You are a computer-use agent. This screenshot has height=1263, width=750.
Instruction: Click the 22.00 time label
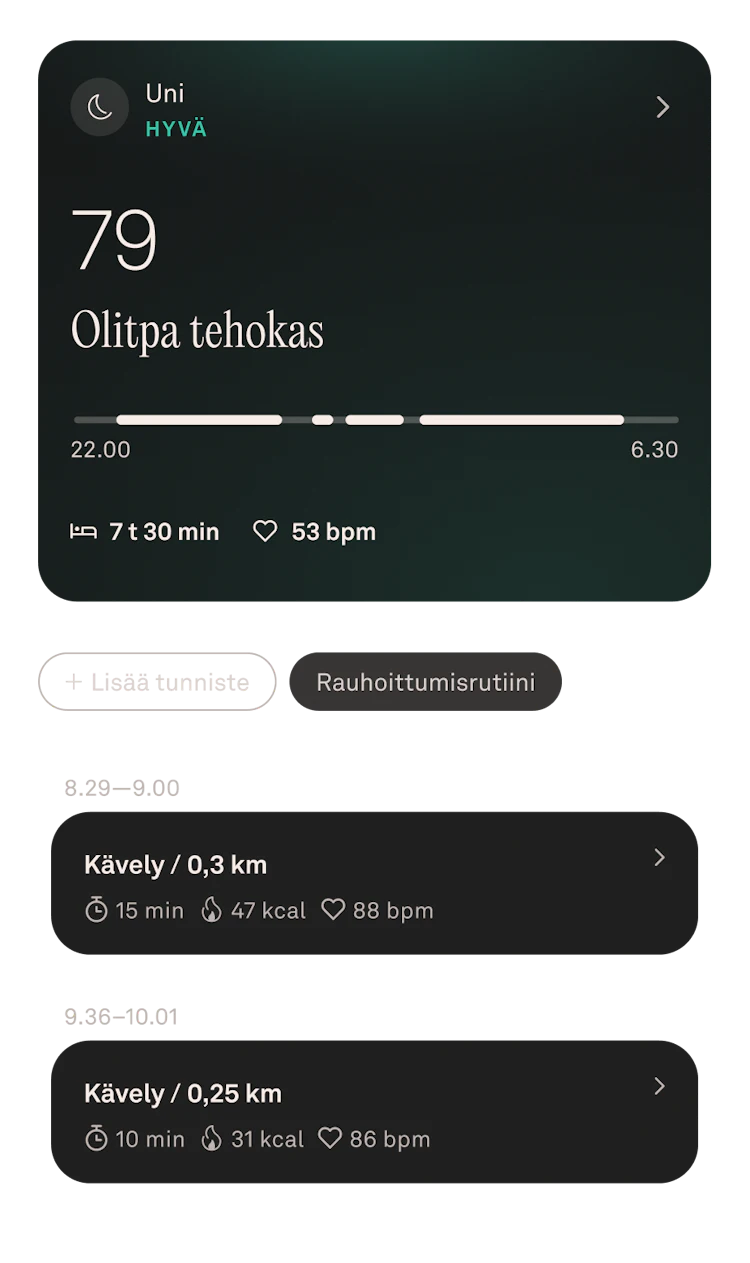pos(99,450)
